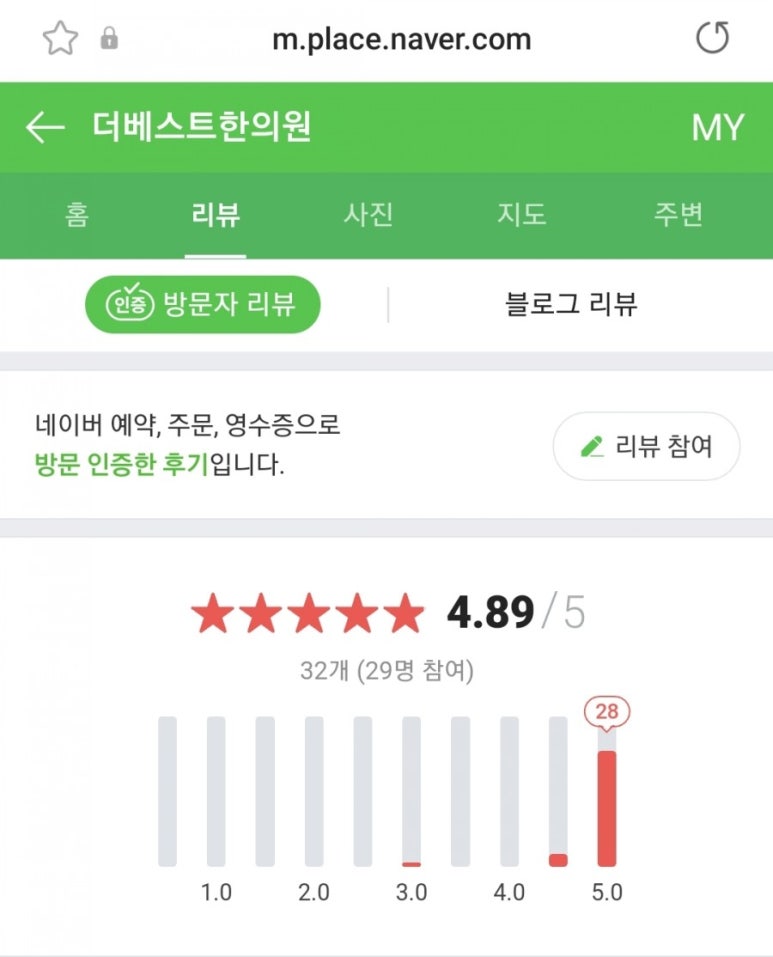Switch to 블로그 리뷰
Image resolution: width=773 pixels, height=957 pixels.
pos(571,304)
